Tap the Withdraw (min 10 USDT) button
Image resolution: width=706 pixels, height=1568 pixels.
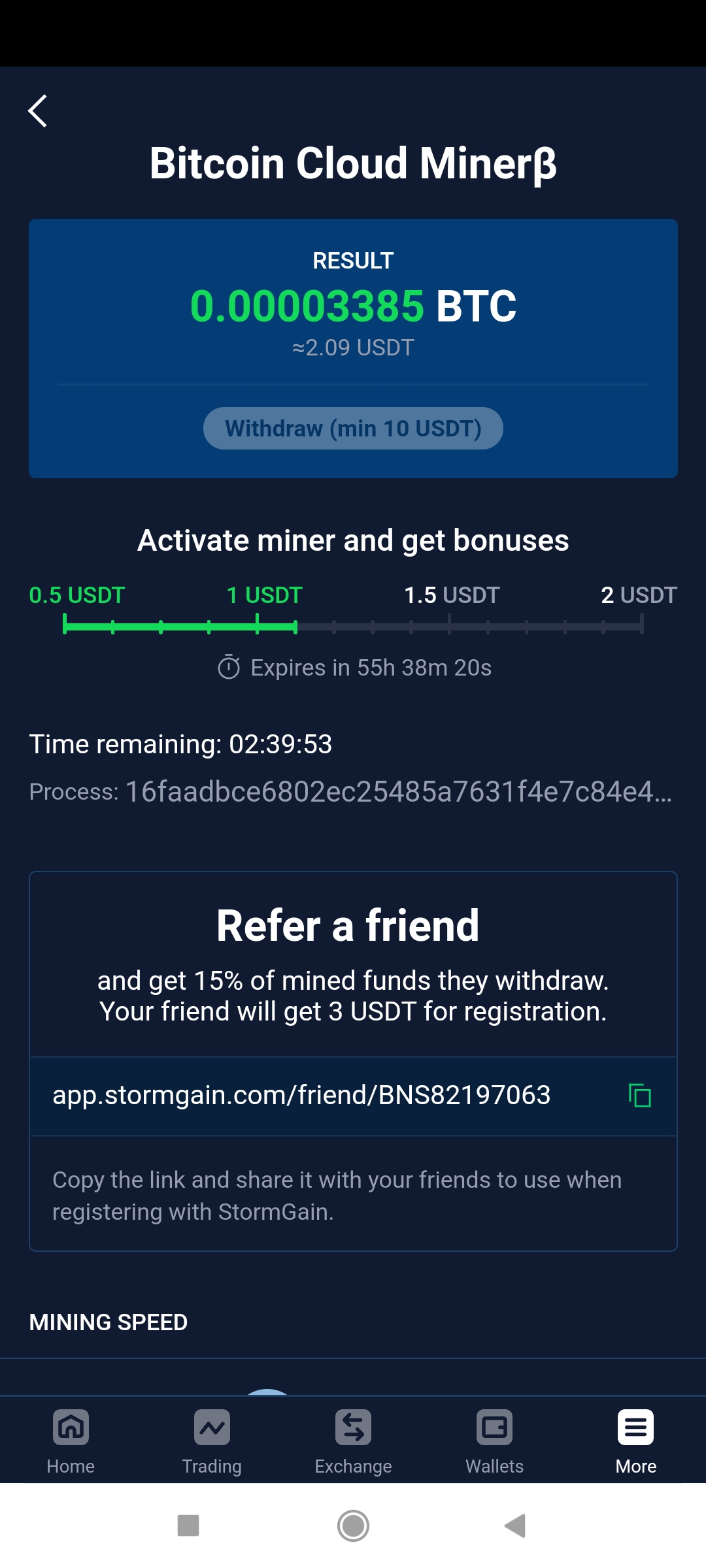point(353,429)
